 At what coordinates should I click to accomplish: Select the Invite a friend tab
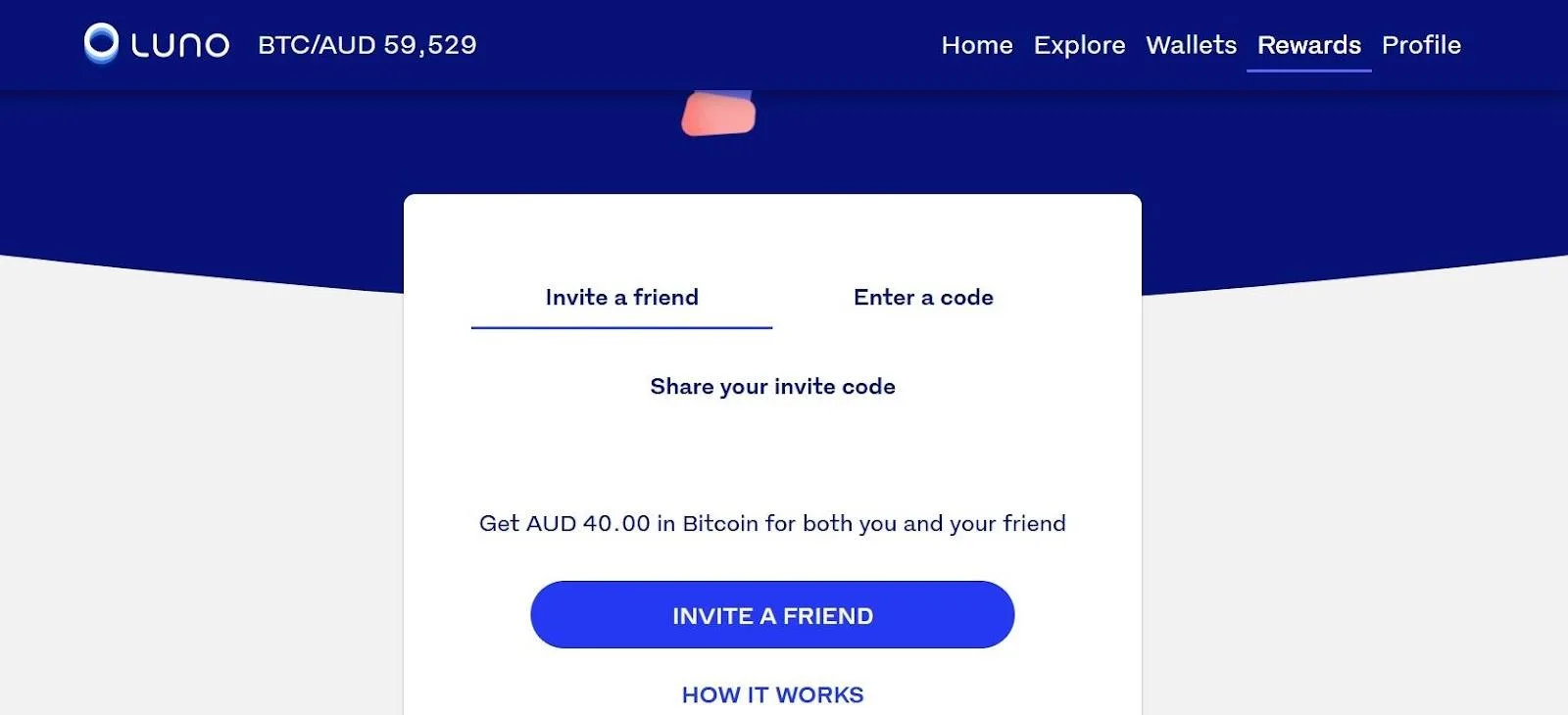pos(621,298)
